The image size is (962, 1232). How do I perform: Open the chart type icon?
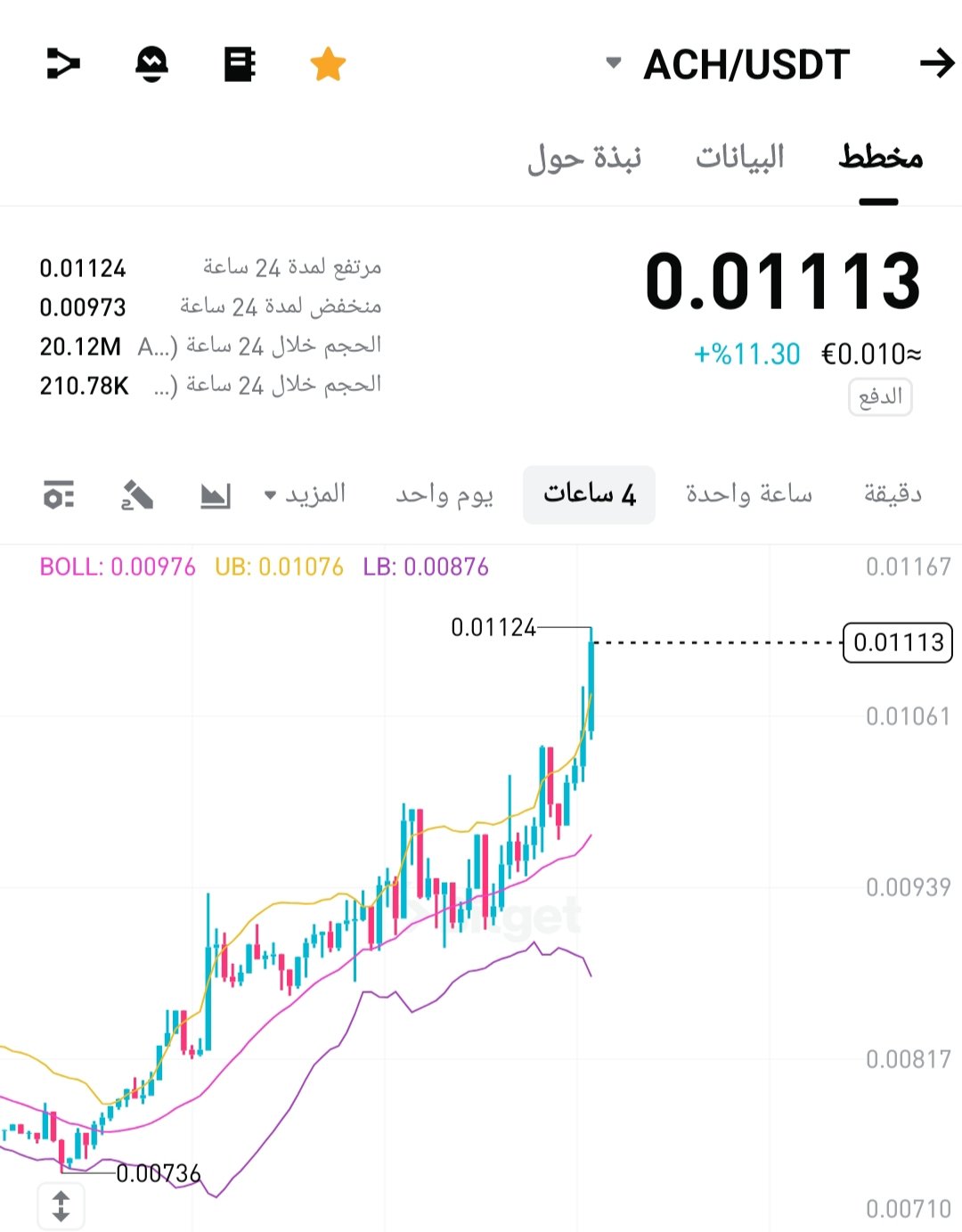click(216, 495)
